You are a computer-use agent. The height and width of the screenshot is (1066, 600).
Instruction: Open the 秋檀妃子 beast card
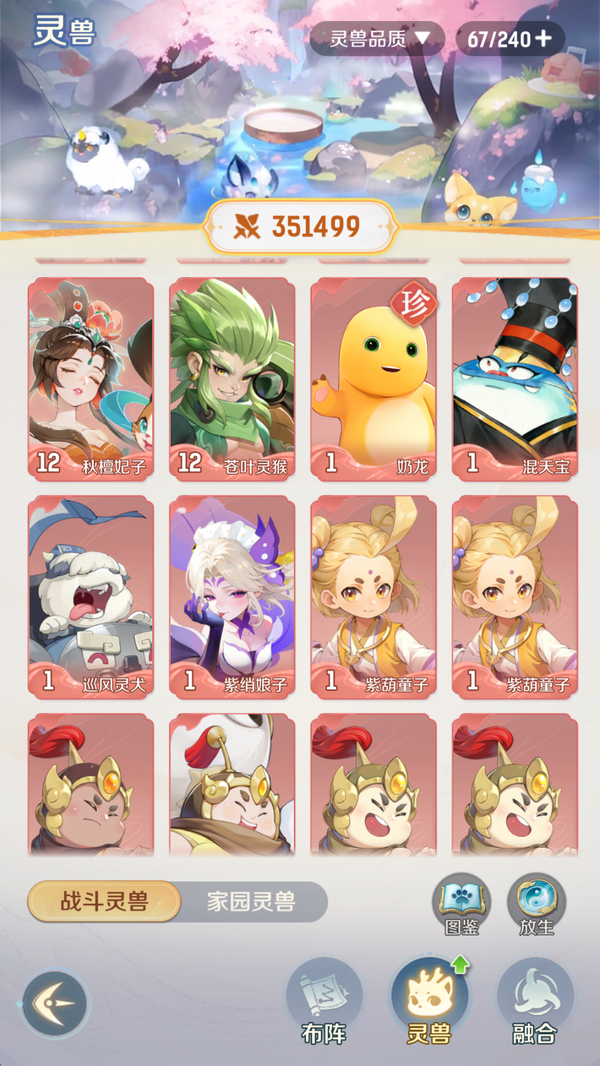coord(91,380)
